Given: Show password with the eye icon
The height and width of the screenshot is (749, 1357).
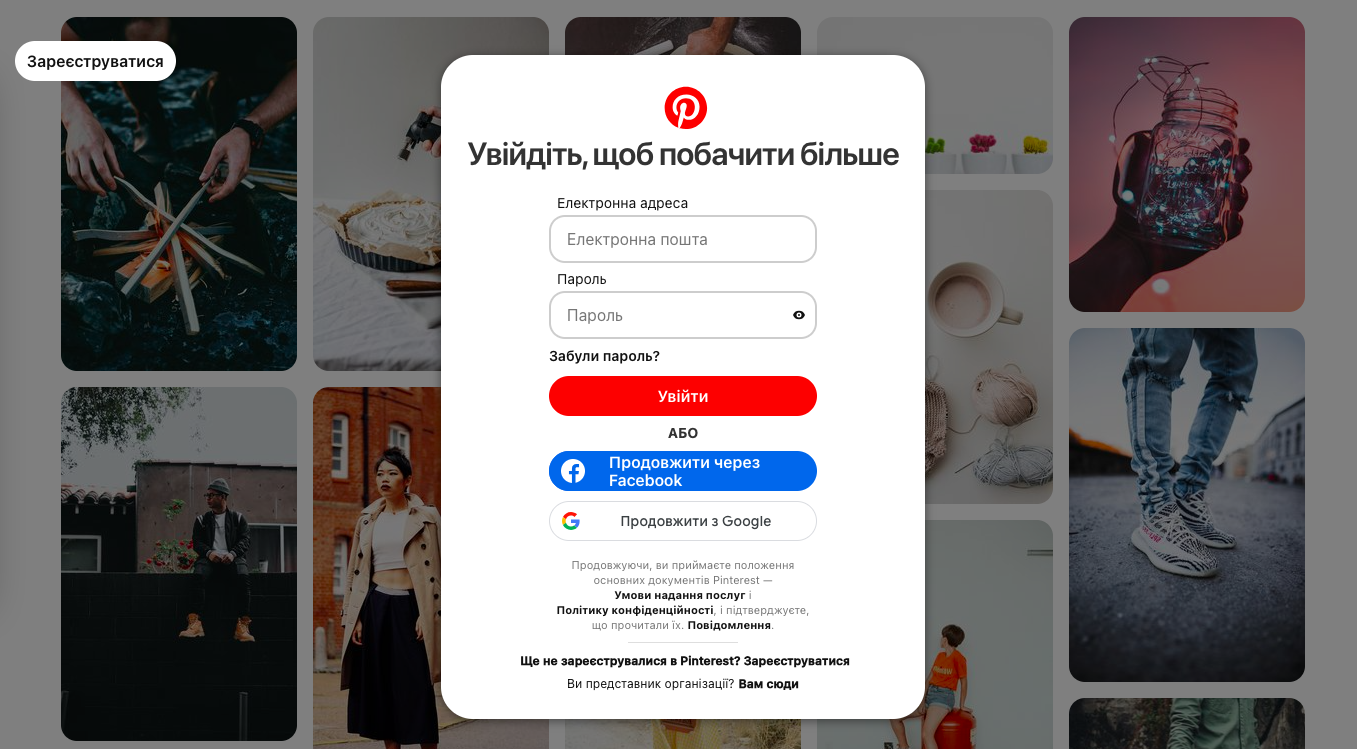Looking at the screenshot, I should coord(799,315).
